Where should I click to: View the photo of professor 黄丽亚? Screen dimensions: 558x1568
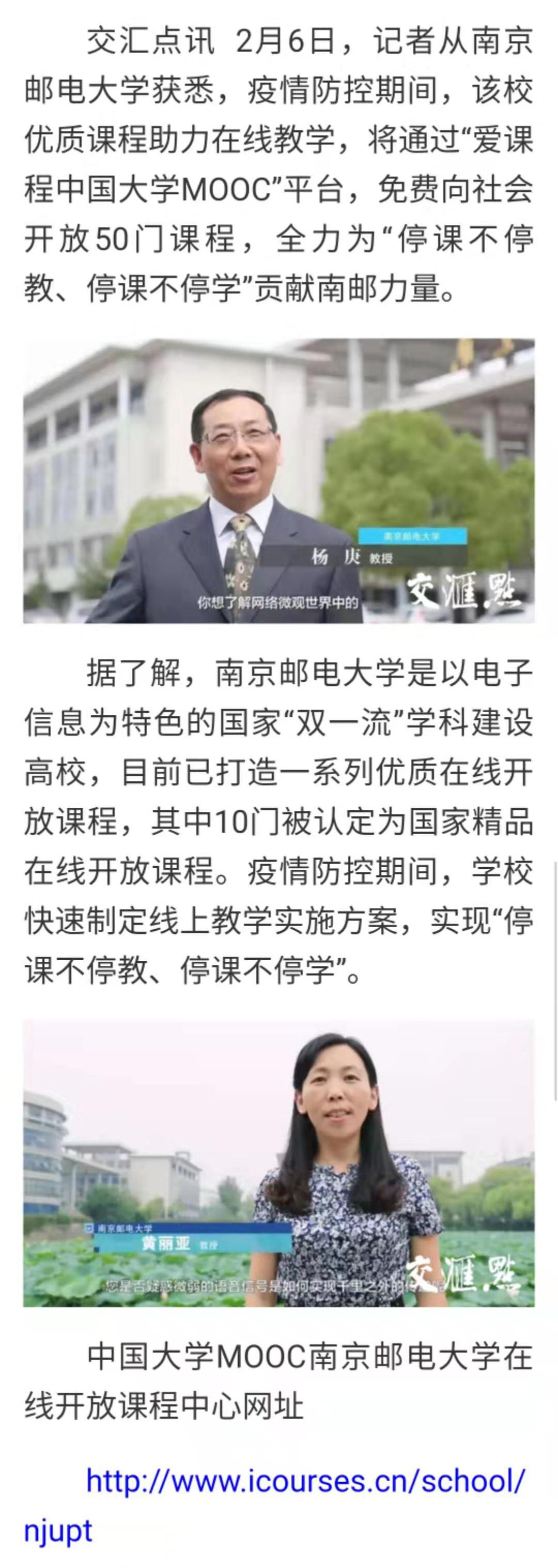pos(278,1163)
